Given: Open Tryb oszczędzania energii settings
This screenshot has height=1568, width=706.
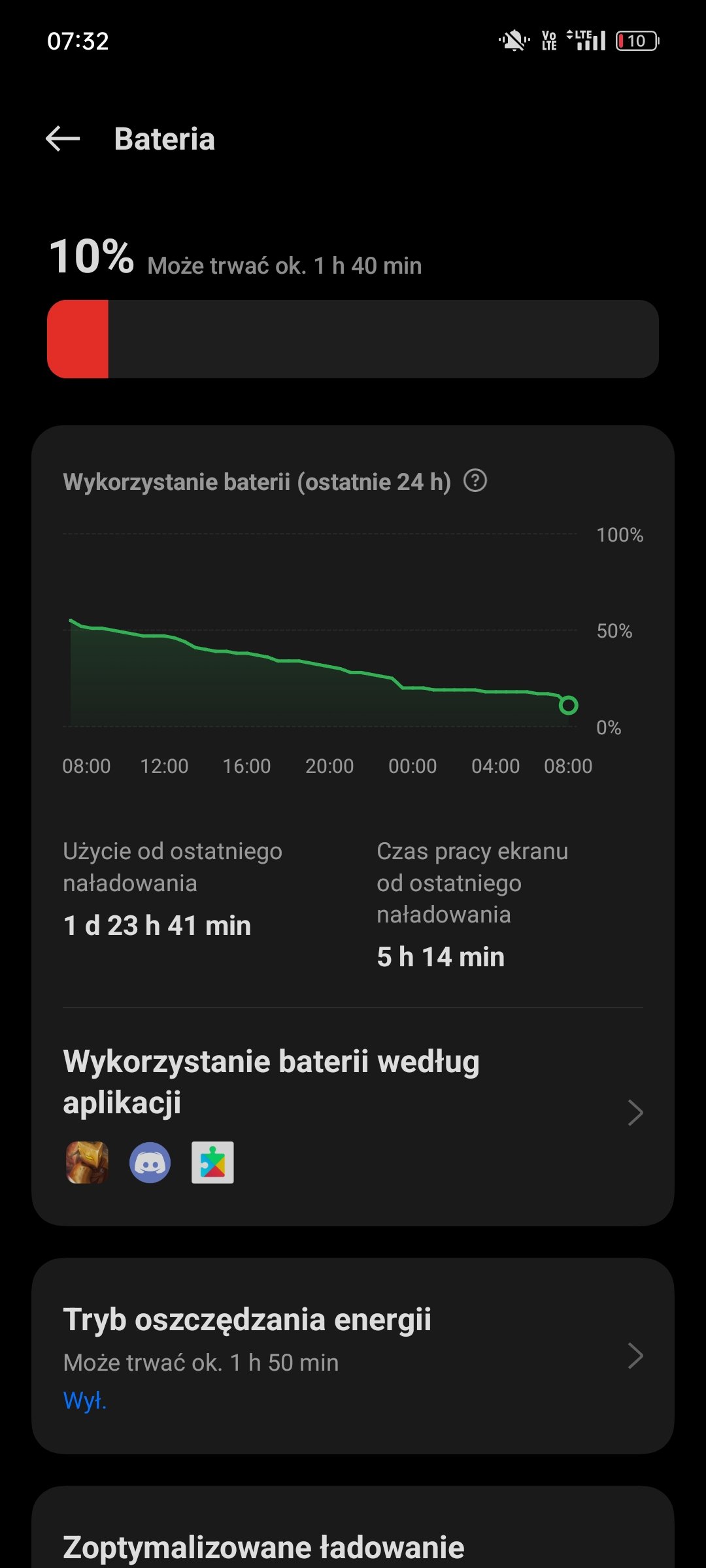Looking at the screenshot, I should (x=353, y=1356).
